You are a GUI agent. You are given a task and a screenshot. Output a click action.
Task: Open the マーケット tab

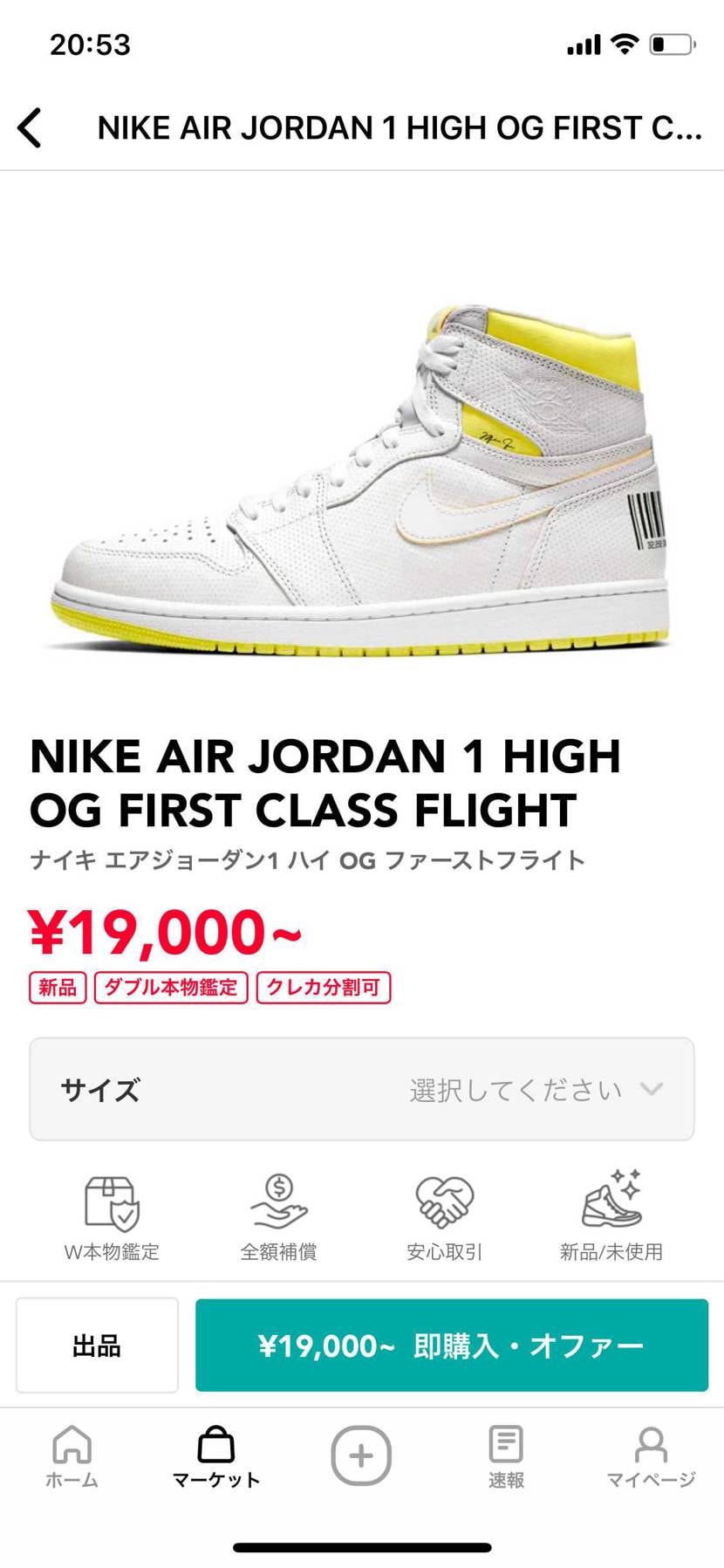pyautogui.click(x=216, y=1455)
